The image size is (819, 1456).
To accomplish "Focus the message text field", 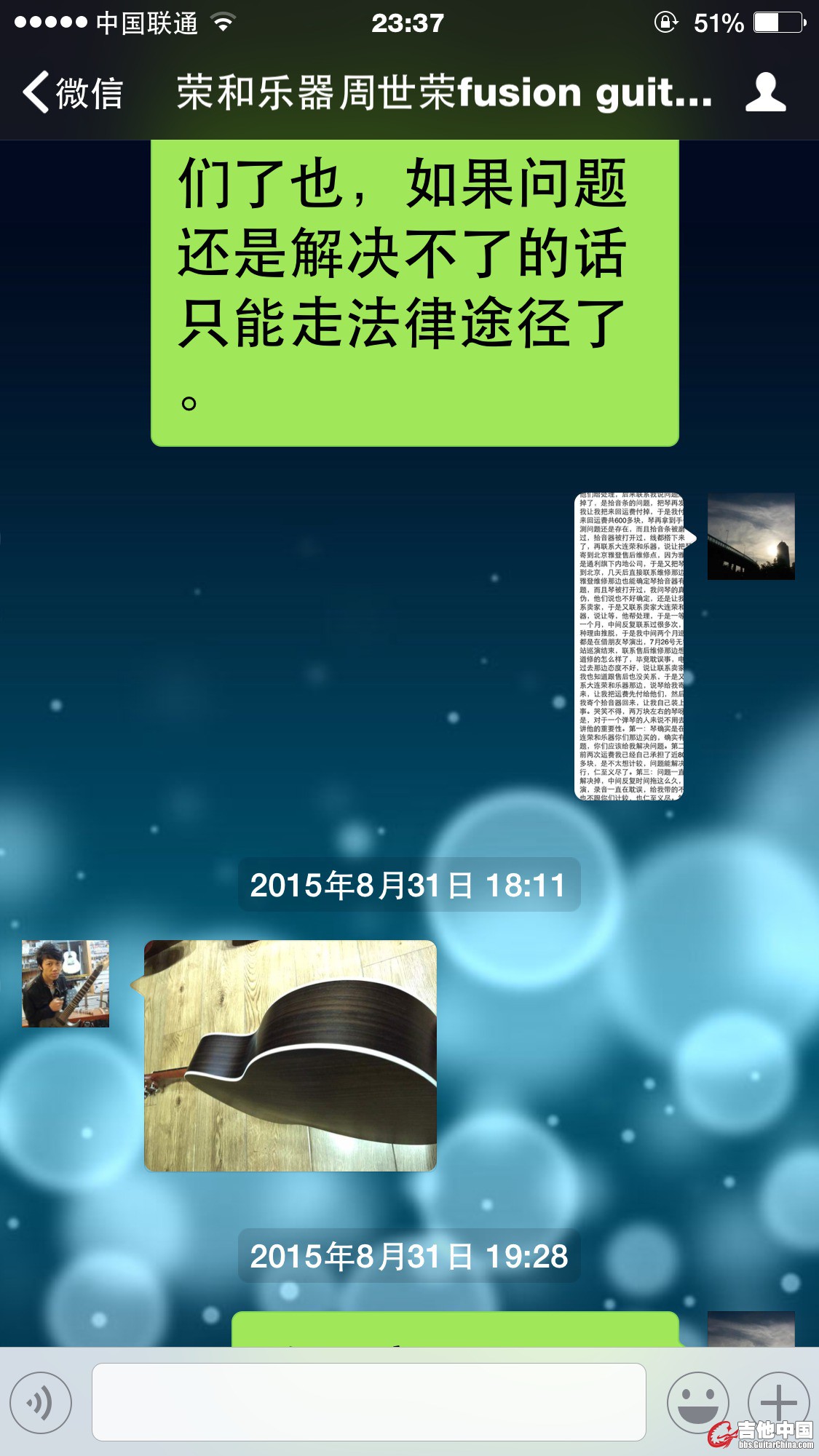I will (368, 1402).
